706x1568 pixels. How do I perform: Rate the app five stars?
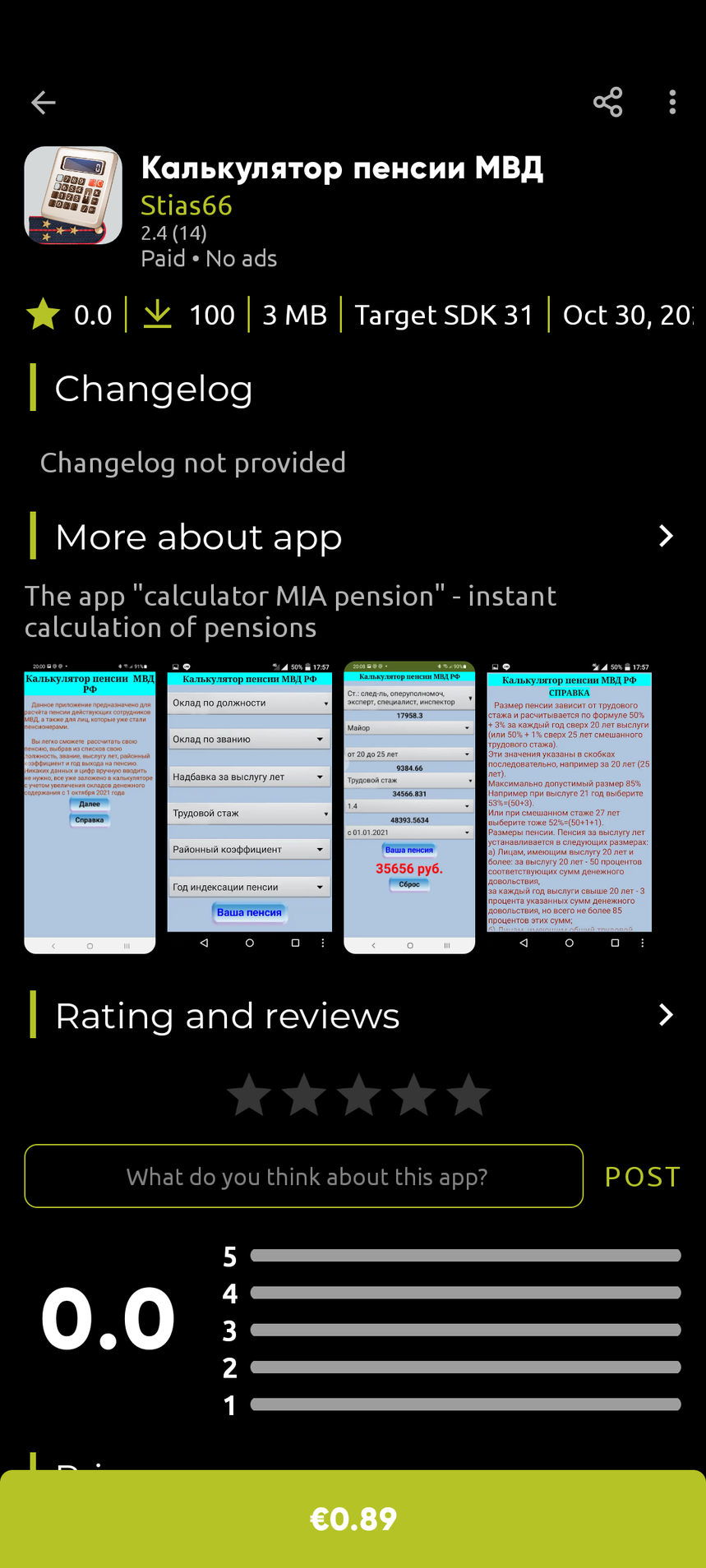[x=468, y=1095]
